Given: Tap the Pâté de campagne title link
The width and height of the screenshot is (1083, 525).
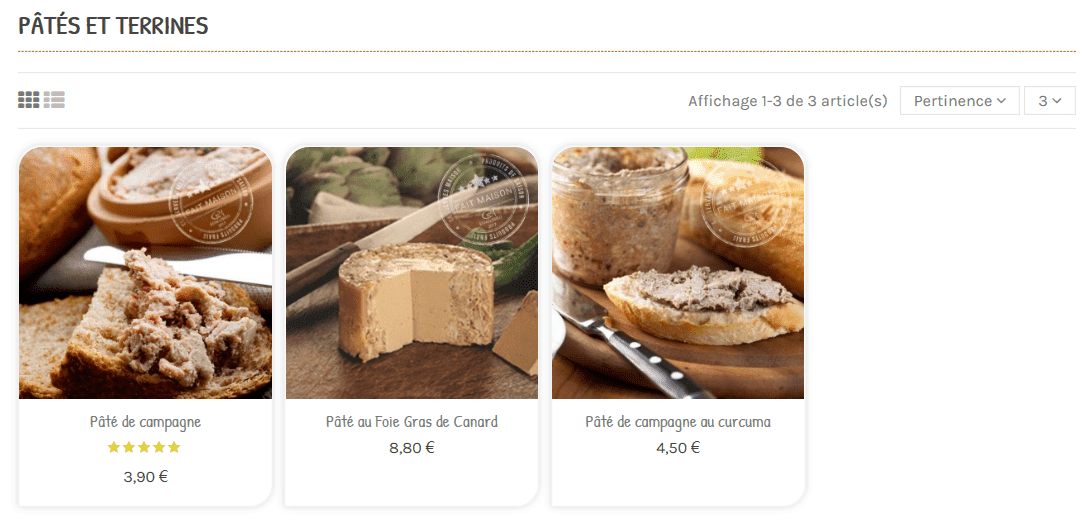Looking at the screenshot, I should pos(145,422).
